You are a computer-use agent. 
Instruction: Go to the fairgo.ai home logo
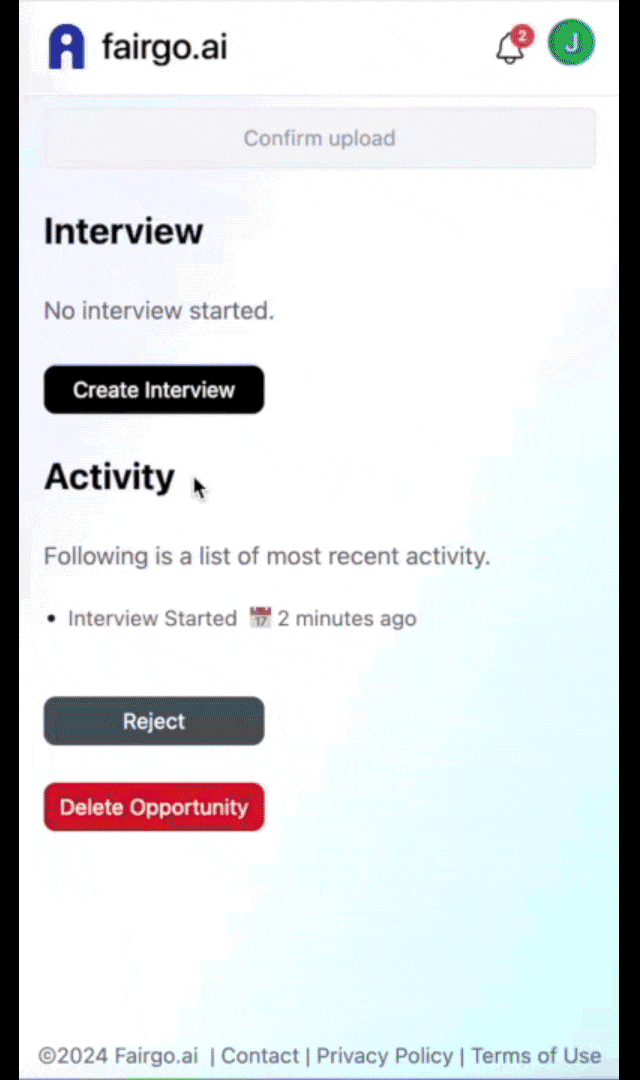(x=138, y=47)
